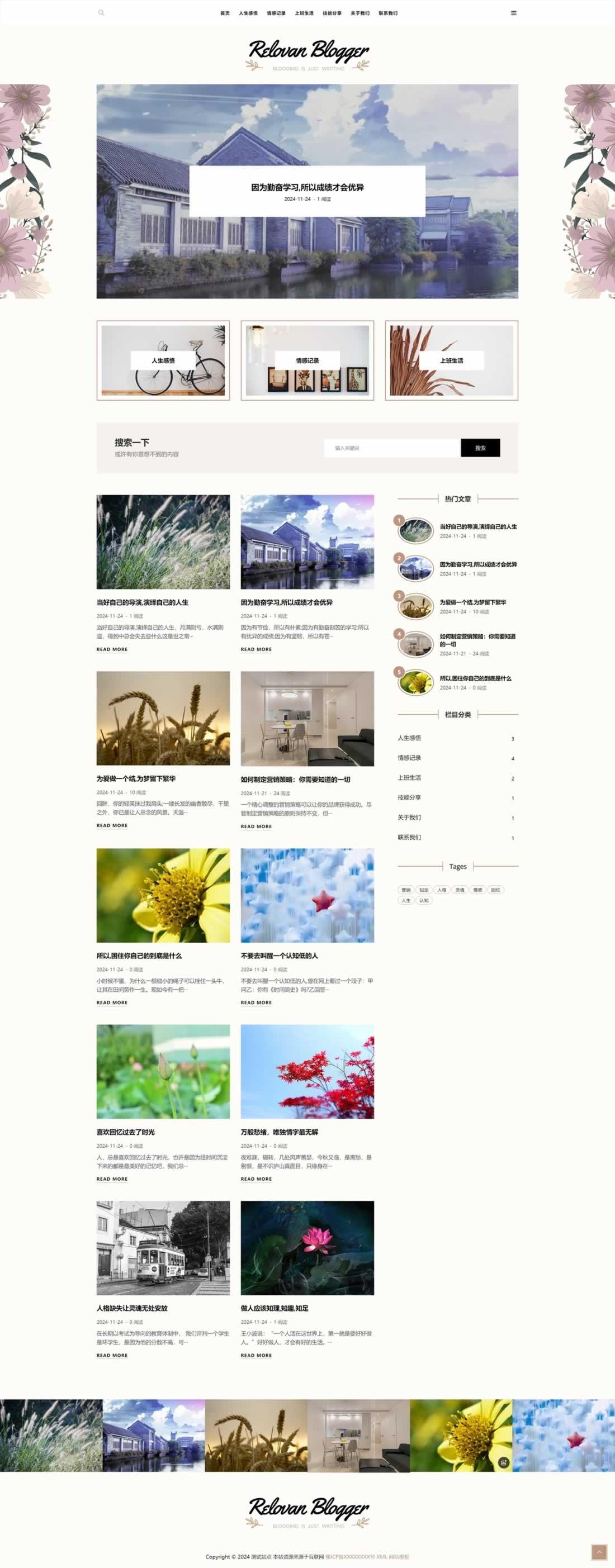Switch to 技能分享 in the top navigation

[332, 13]
